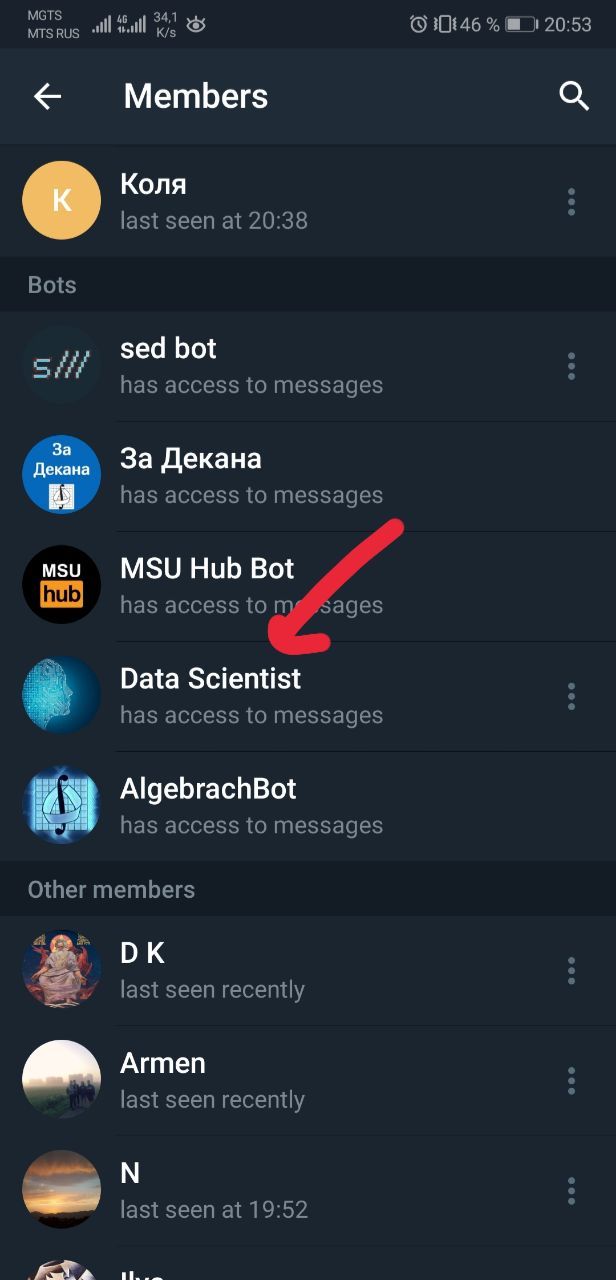Viewport: 616px width, 1280px height.
Task: Open the overflow menu for sed bot
Action: [571, 366]
